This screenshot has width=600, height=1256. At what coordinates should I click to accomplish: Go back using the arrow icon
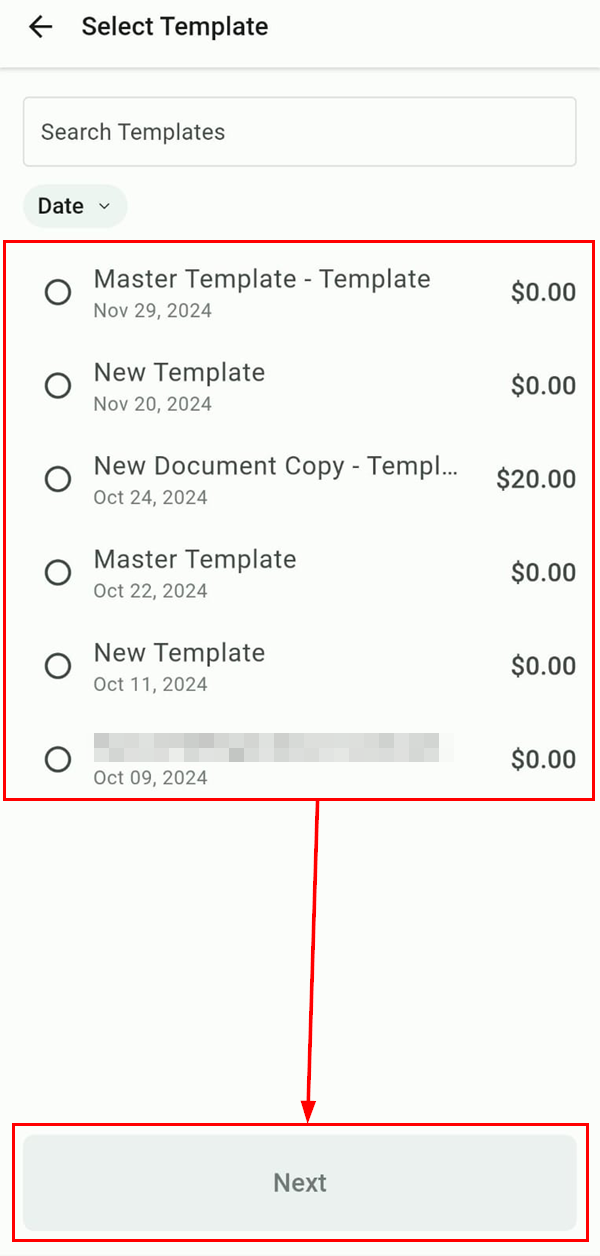(x=40, y=27)
